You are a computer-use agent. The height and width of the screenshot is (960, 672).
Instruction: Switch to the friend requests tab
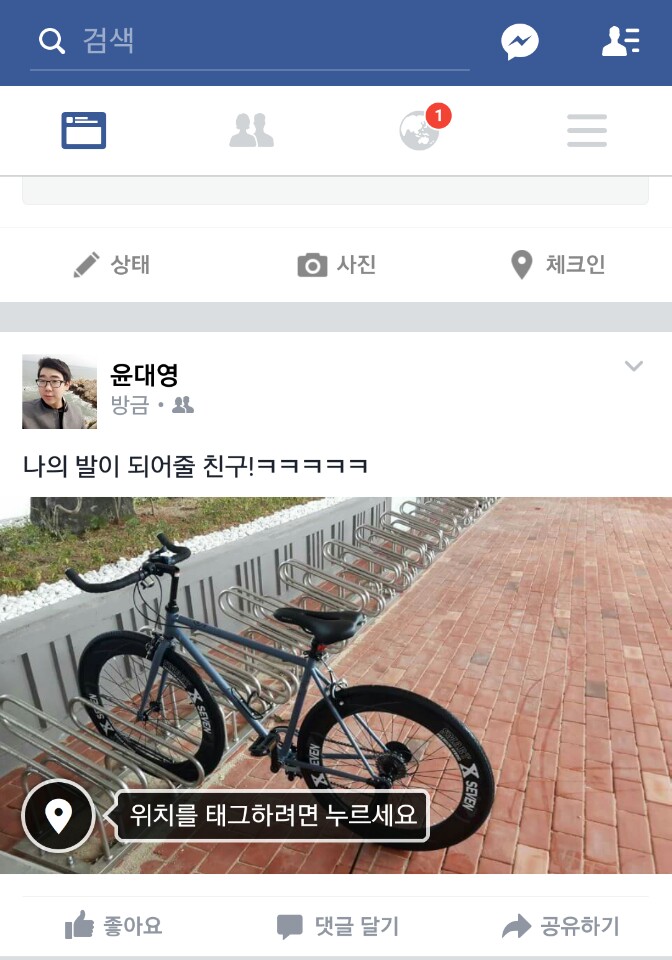pyautogui.click(x=251, y=131)
